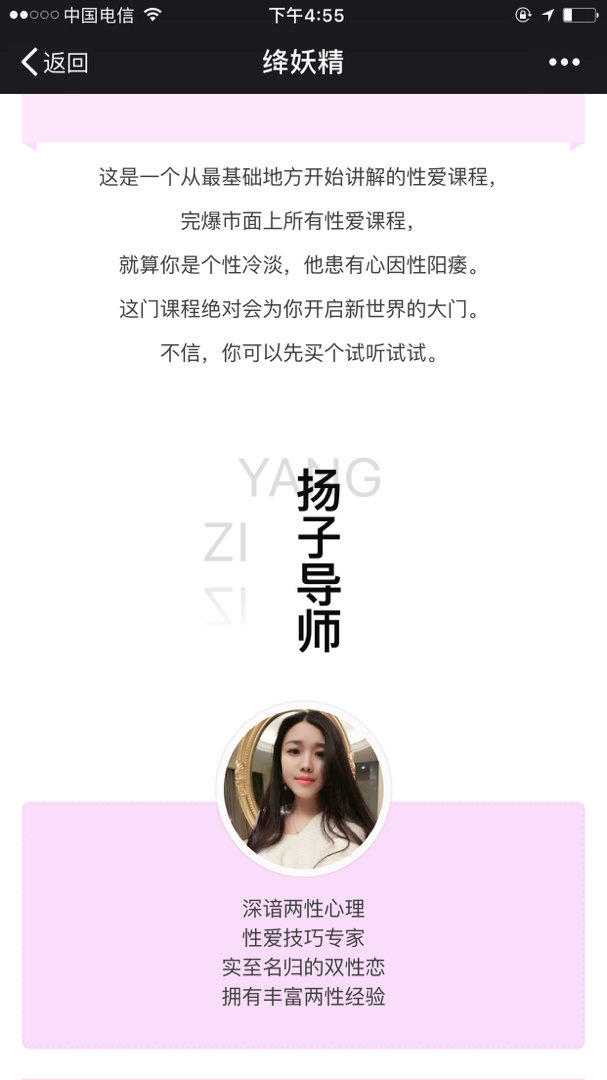This screenshot has height=1080, width=607.
Task: Open the three-dot overflow menu
Action: 564,62
